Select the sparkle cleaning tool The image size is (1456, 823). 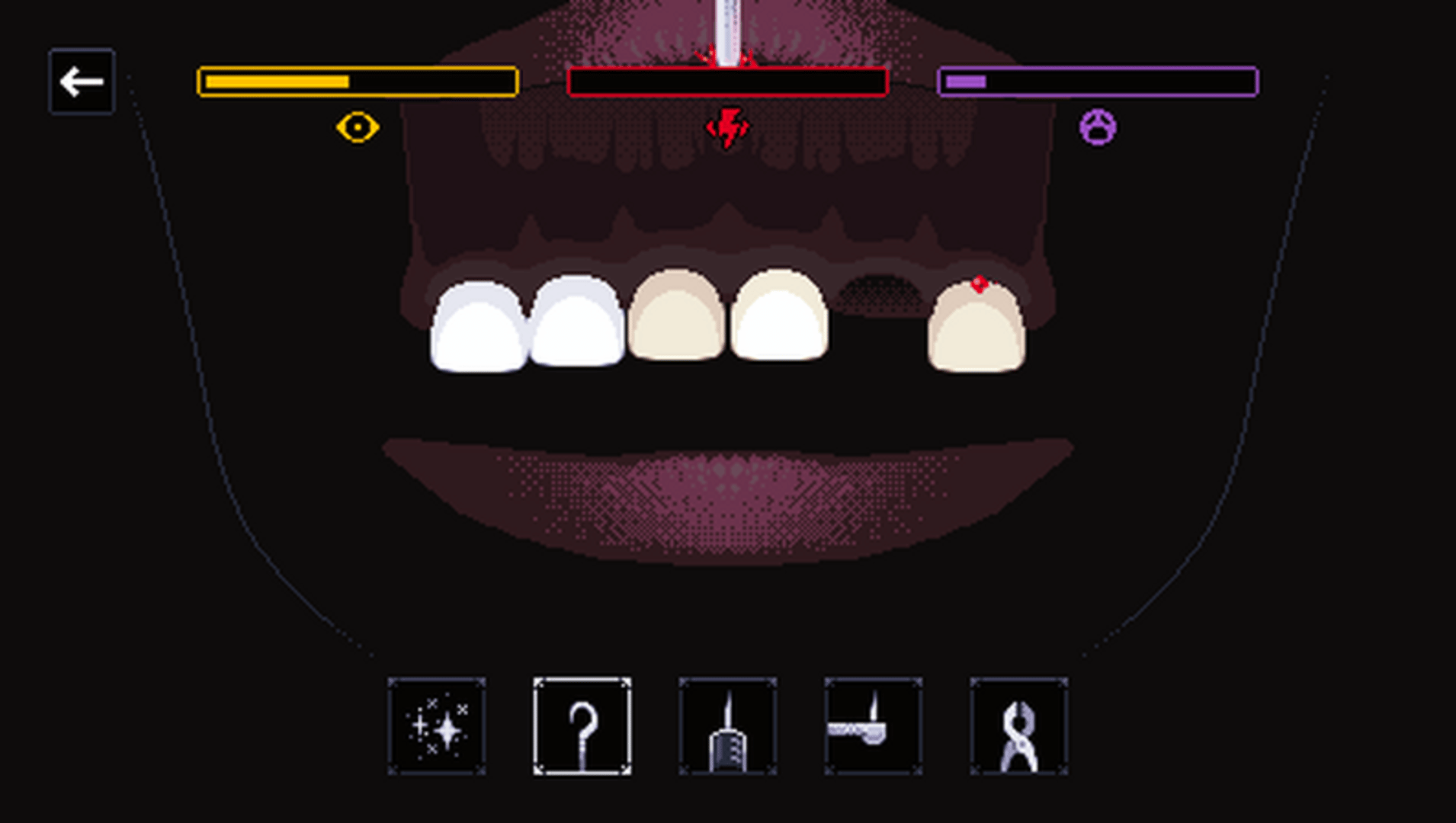[x=437, y=726]
